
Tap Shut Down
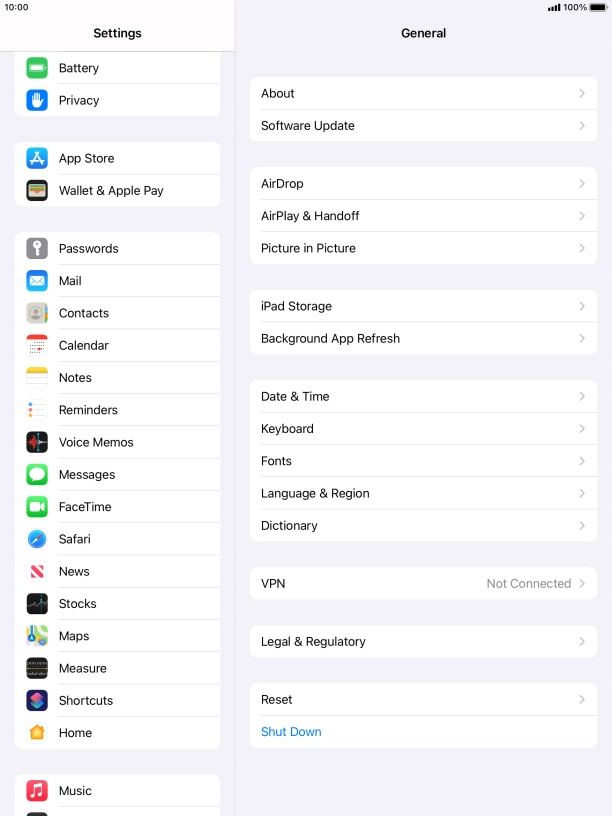point(291,732)
